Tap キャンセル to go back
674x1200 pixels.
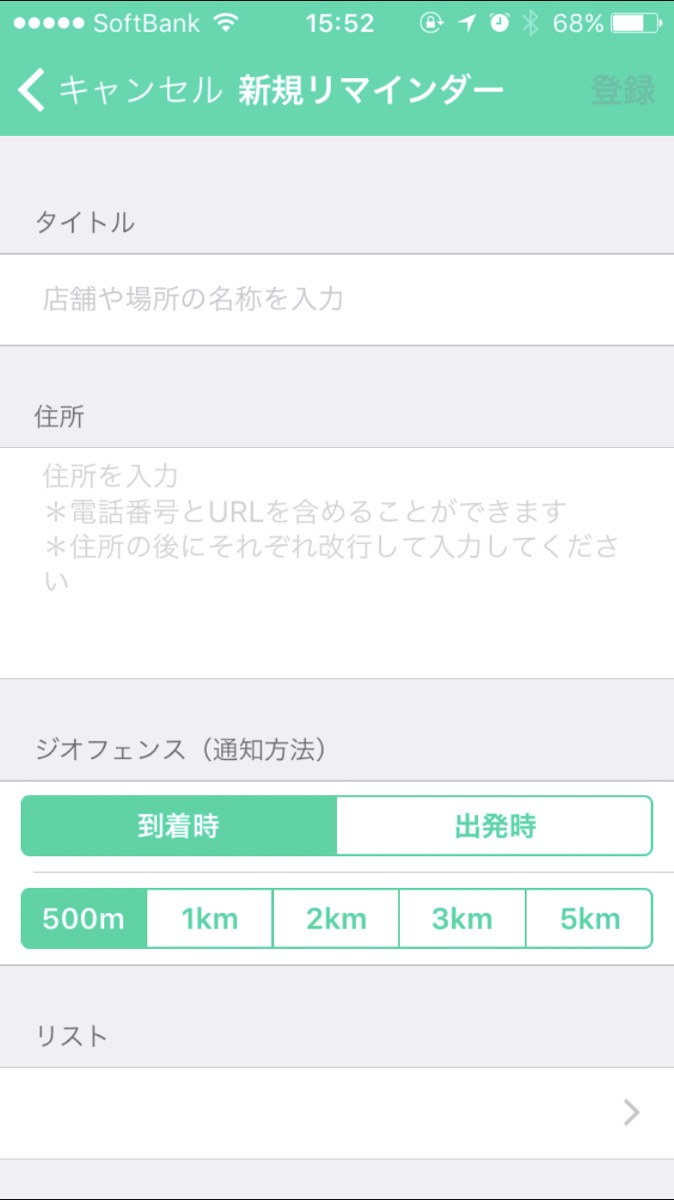(x=118, y=91)
